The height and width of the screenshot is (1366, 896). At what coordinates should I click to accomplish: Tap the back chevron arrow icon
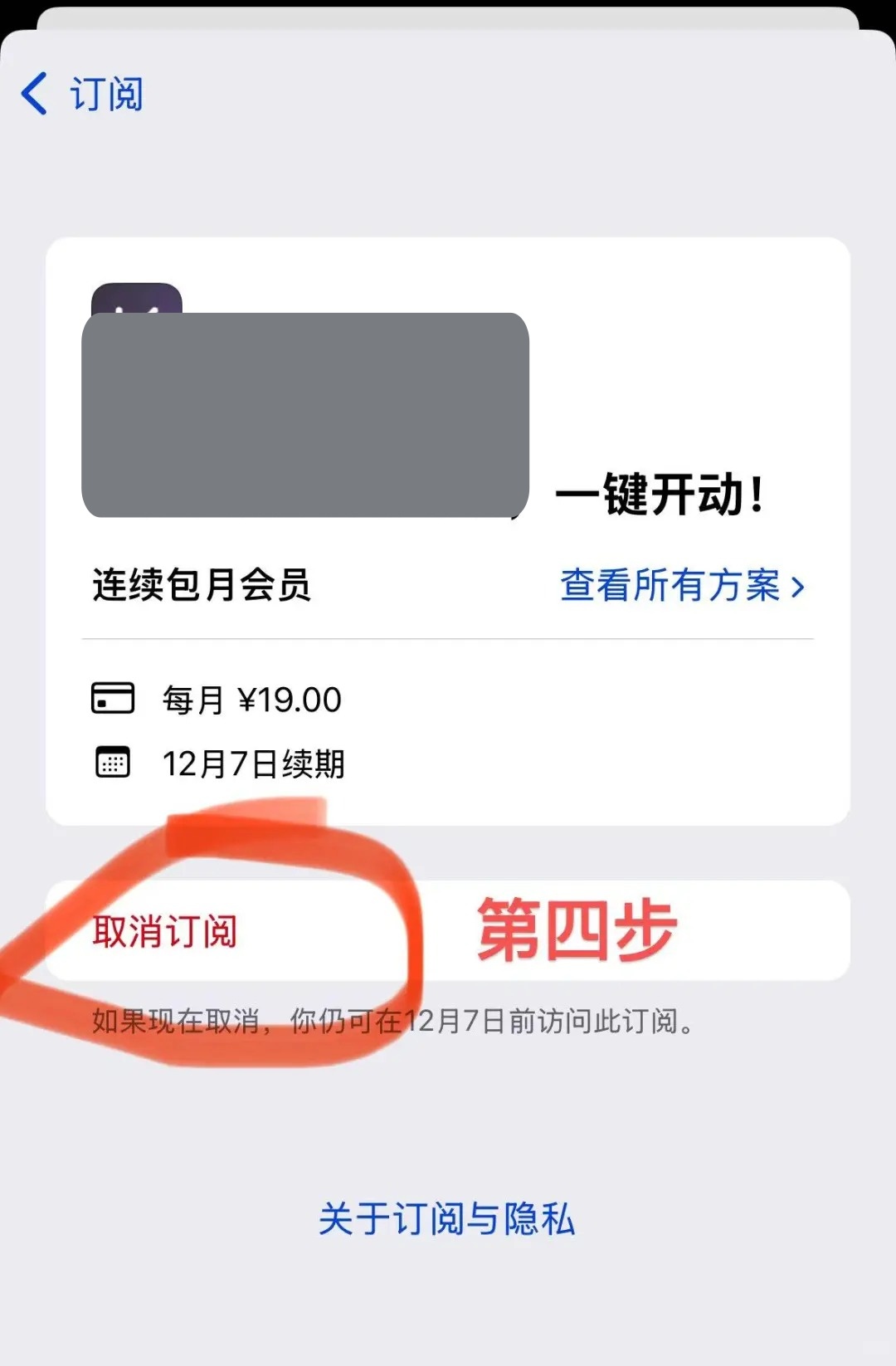tap(35, 95)
